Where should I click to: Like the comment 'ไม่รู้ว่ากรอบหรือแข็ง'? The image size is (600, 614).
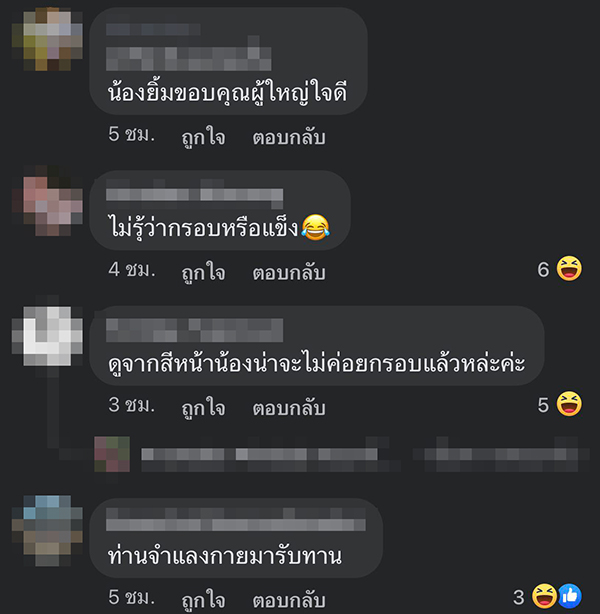(202, 271)
